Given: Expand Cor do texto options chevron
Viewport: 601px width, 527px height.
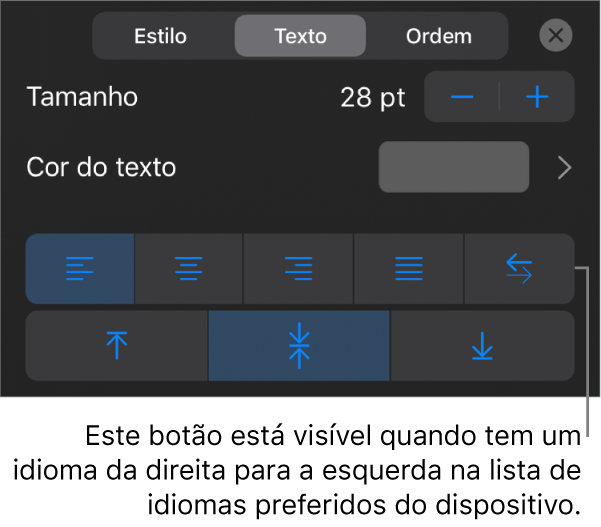Looking at the screenshot, I should (564, 167).
